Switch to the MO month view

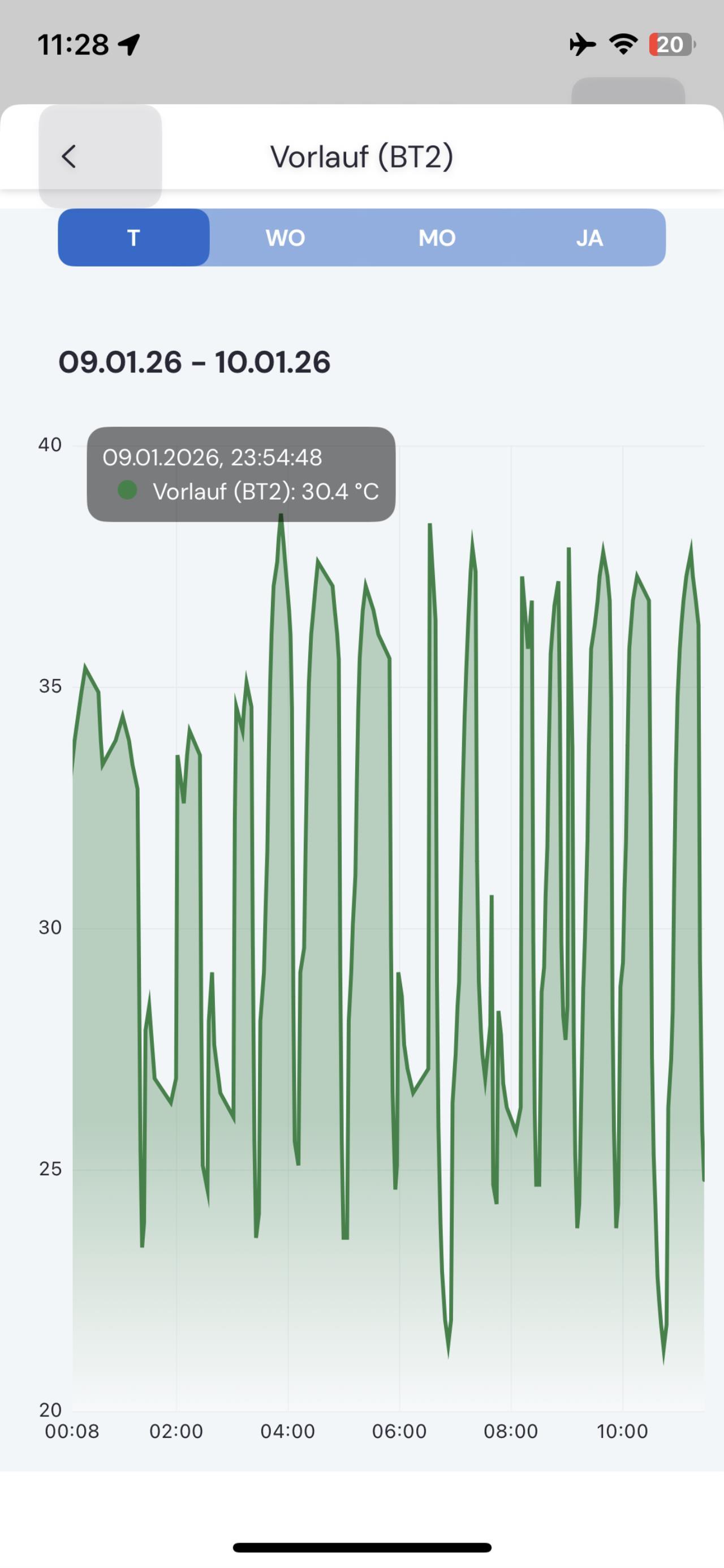[x=437, y=238]
